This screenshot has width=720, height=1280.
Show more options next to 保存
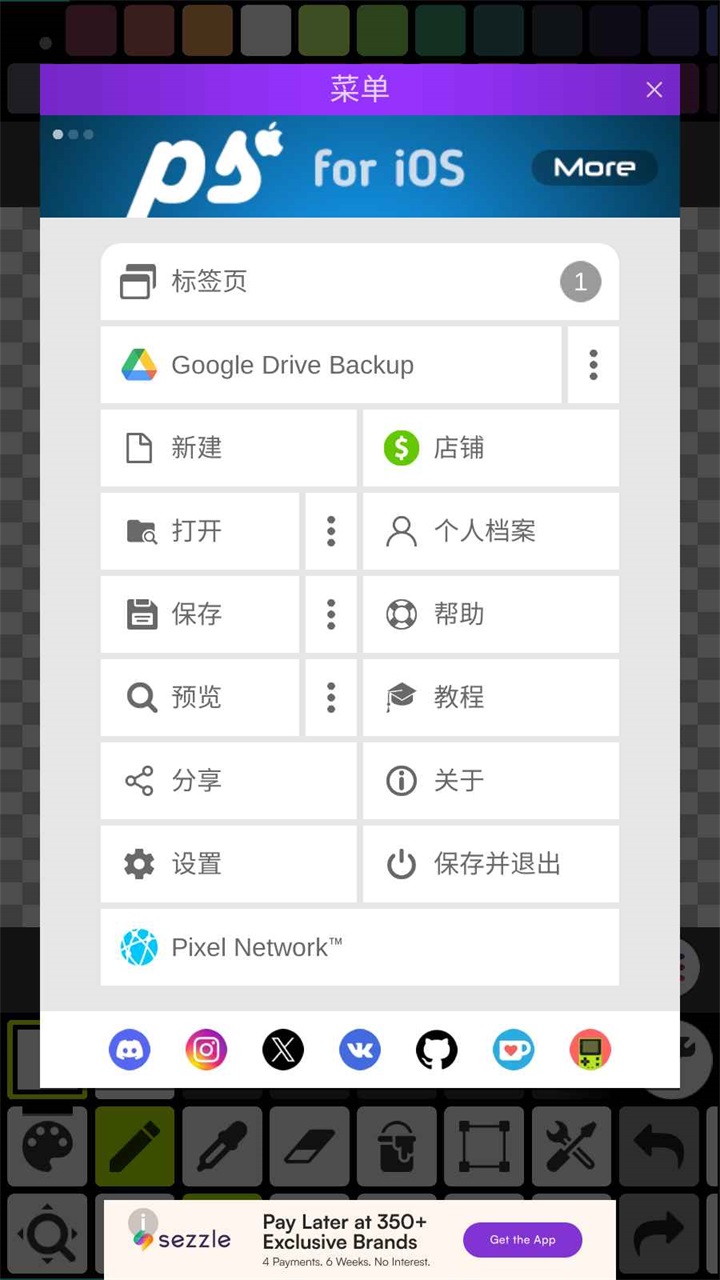click(x=331, y=614)
